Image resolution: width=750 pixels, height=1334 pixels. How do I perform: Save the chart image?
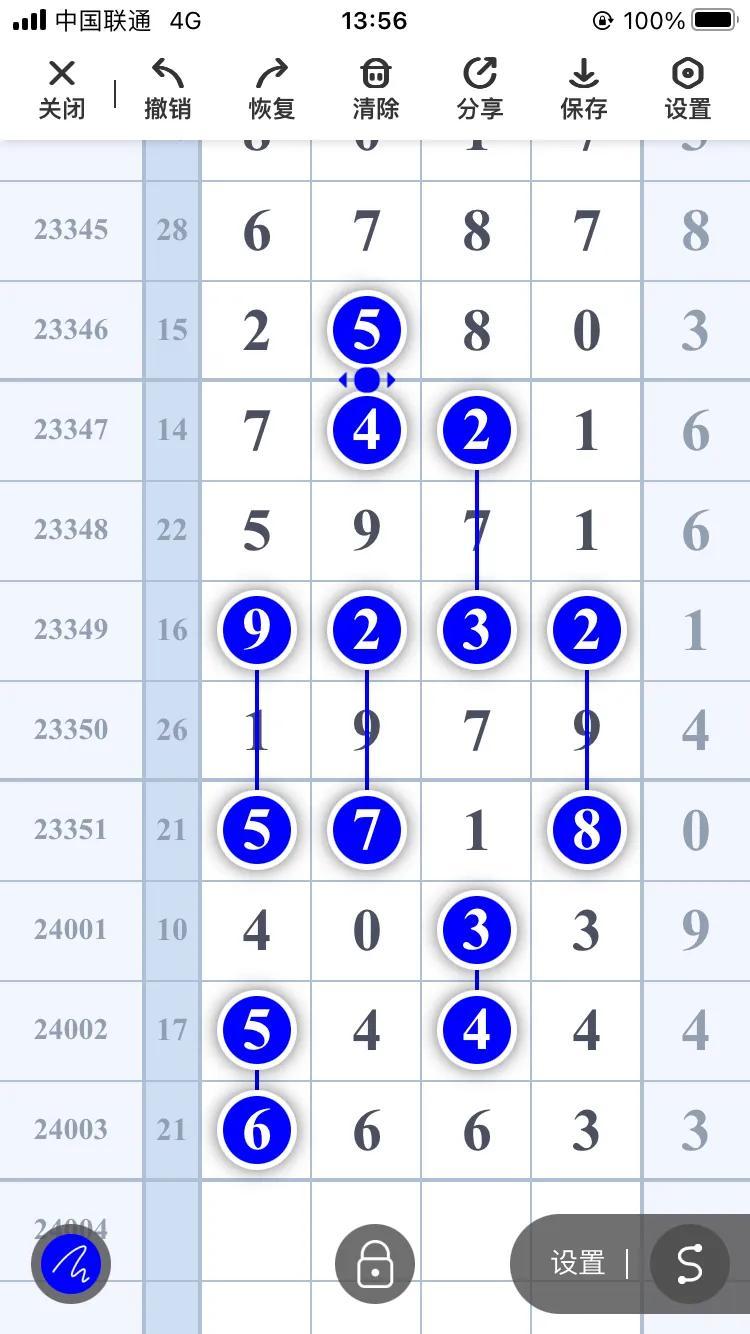click(x=584, y=89)
